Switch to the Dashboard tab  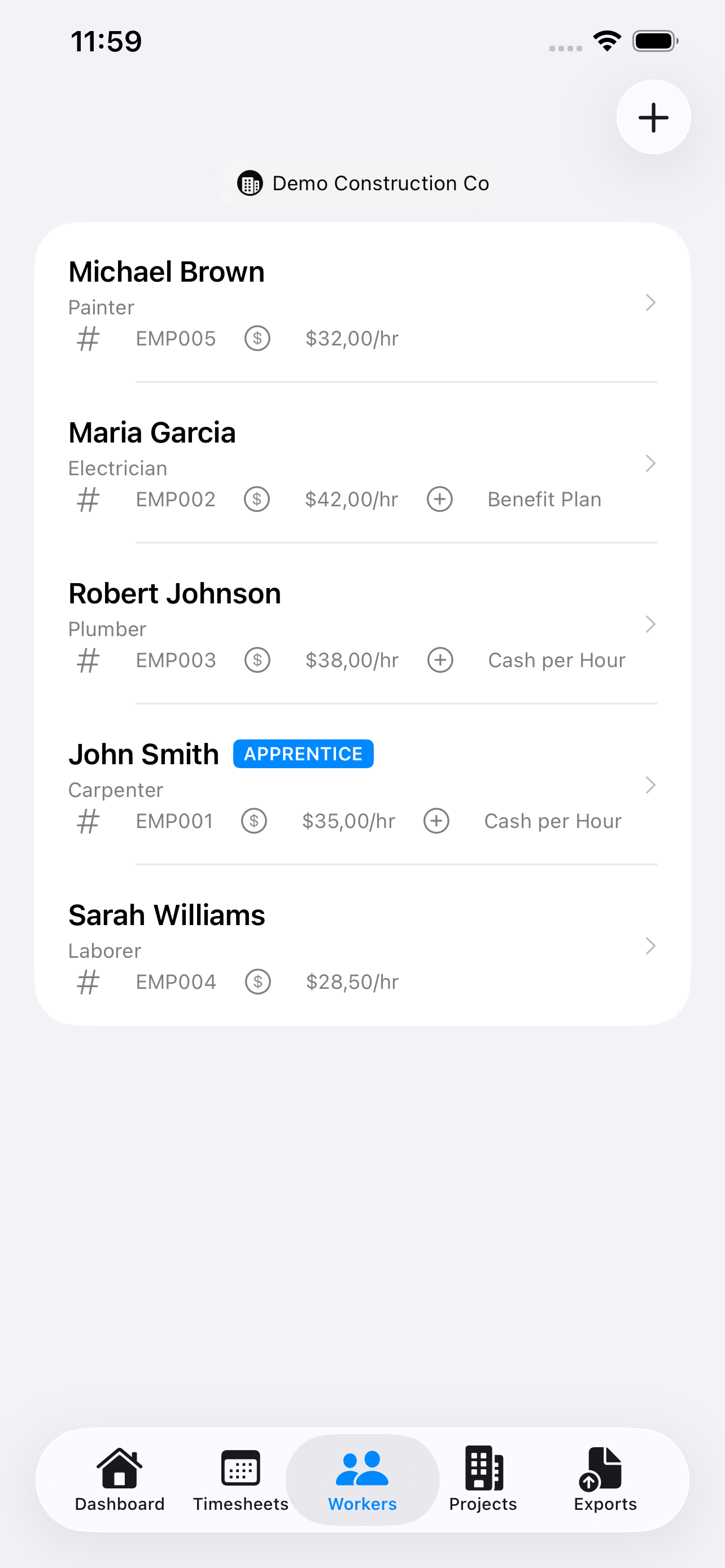(x=120, y=1479)
